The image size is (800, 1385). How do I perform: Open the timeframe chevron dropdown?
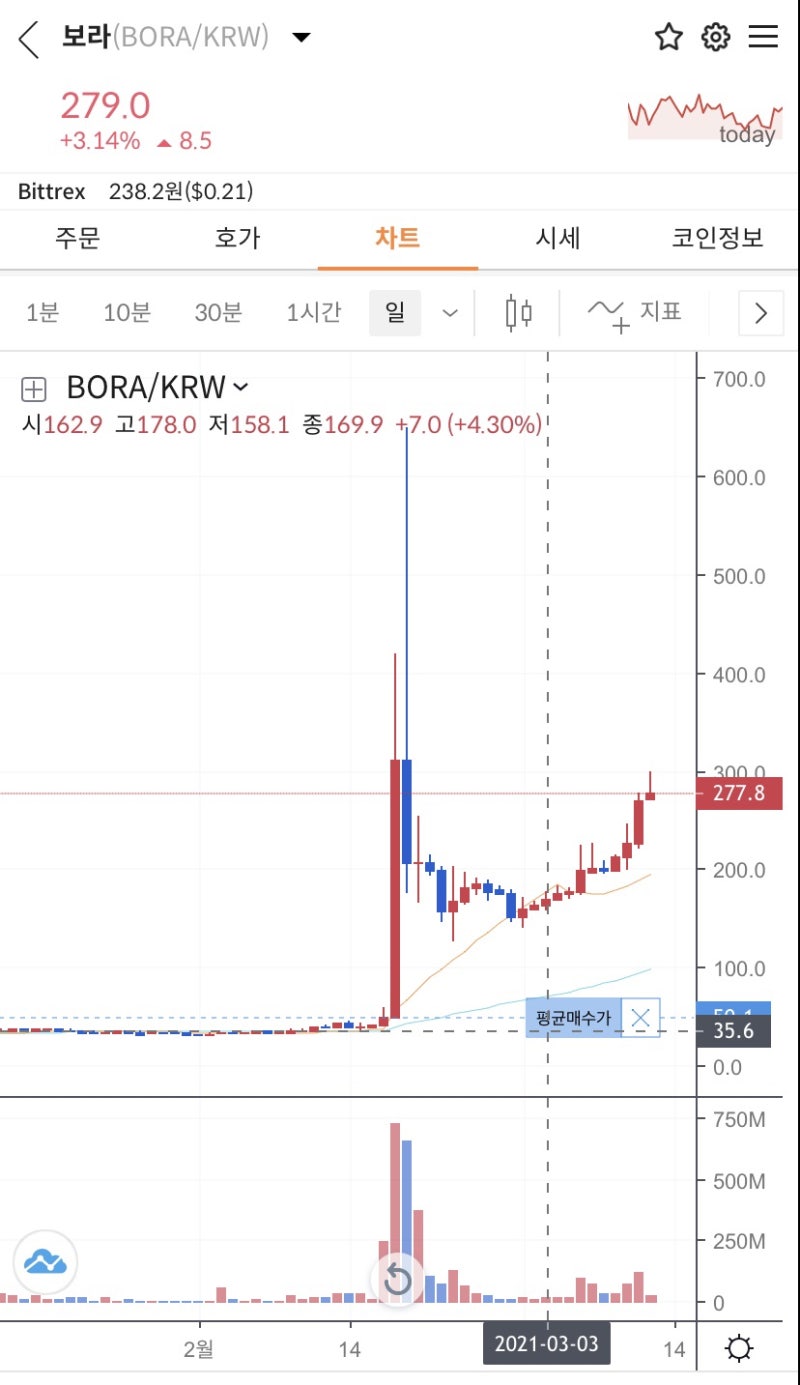click(449, 312)
